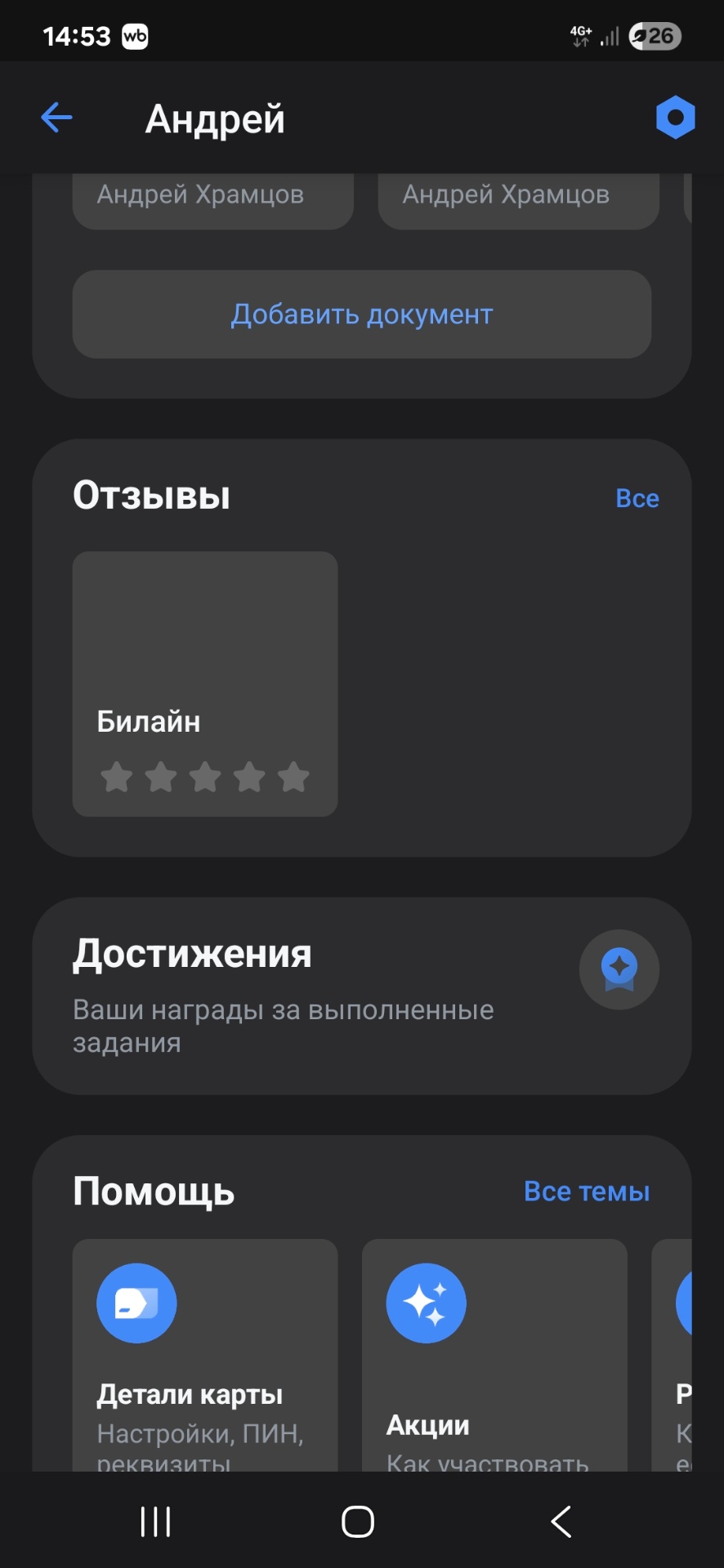View all reviews via Все link

[x=637, y=498]
